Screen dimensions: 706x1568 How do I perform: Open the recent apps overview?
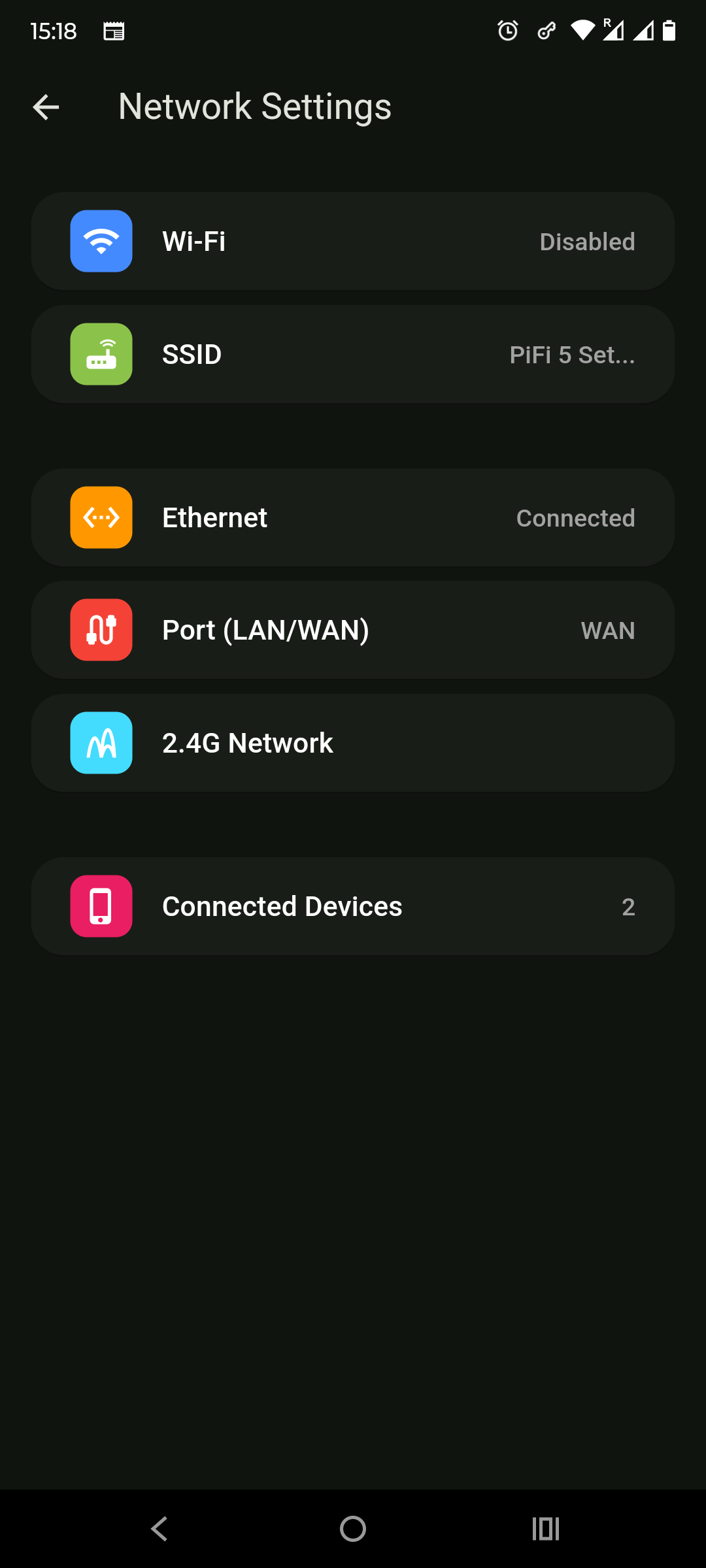(546, 1529)
